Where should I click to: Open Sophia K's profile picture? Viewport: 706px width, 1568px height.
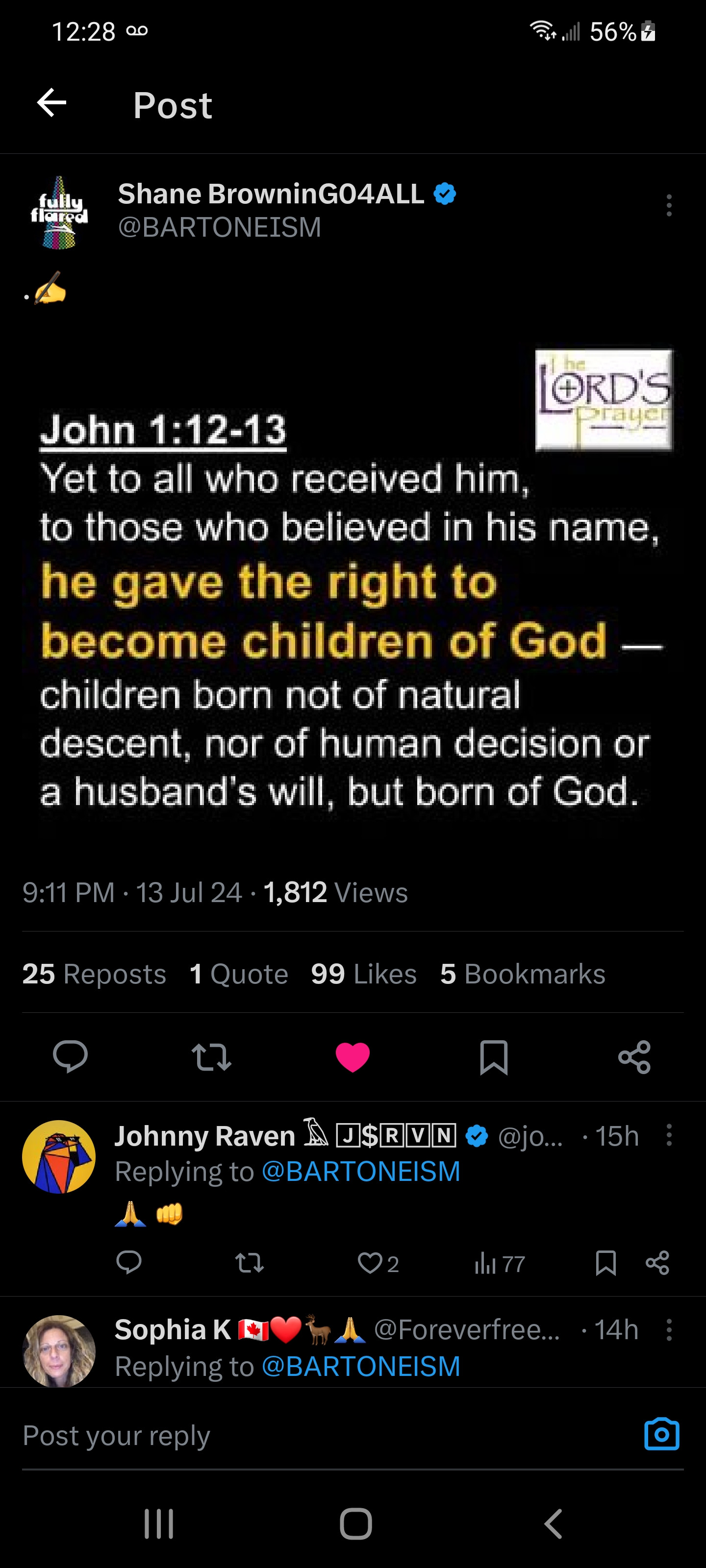59,1351
